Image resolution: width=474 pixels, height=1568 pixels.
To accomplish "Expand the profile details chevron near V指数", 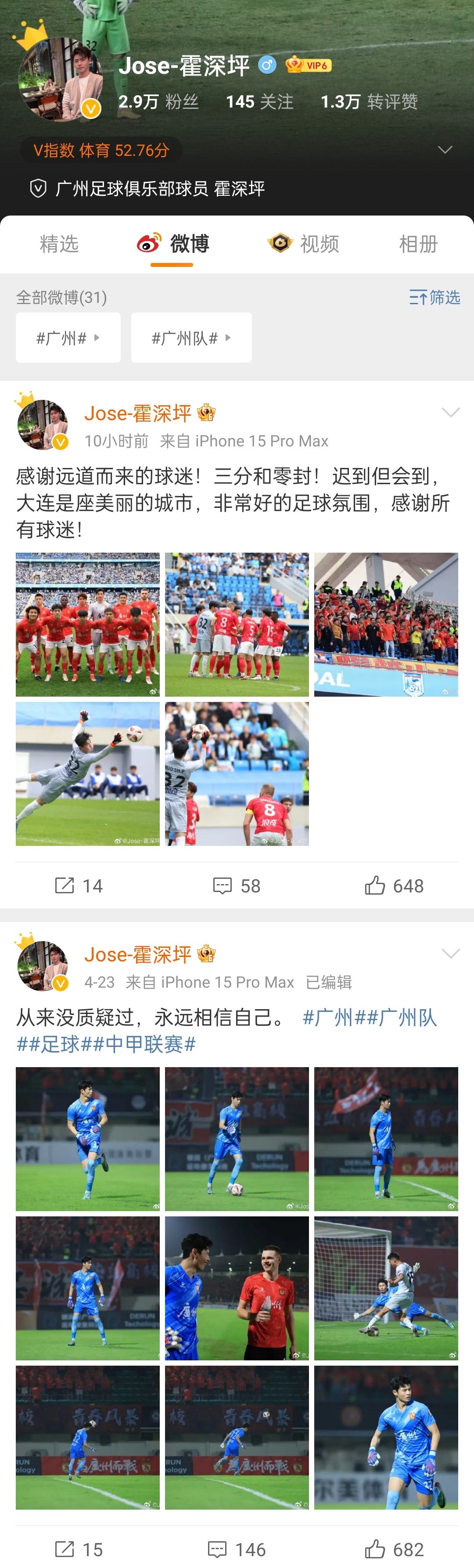I will click(x=445, y=150).
